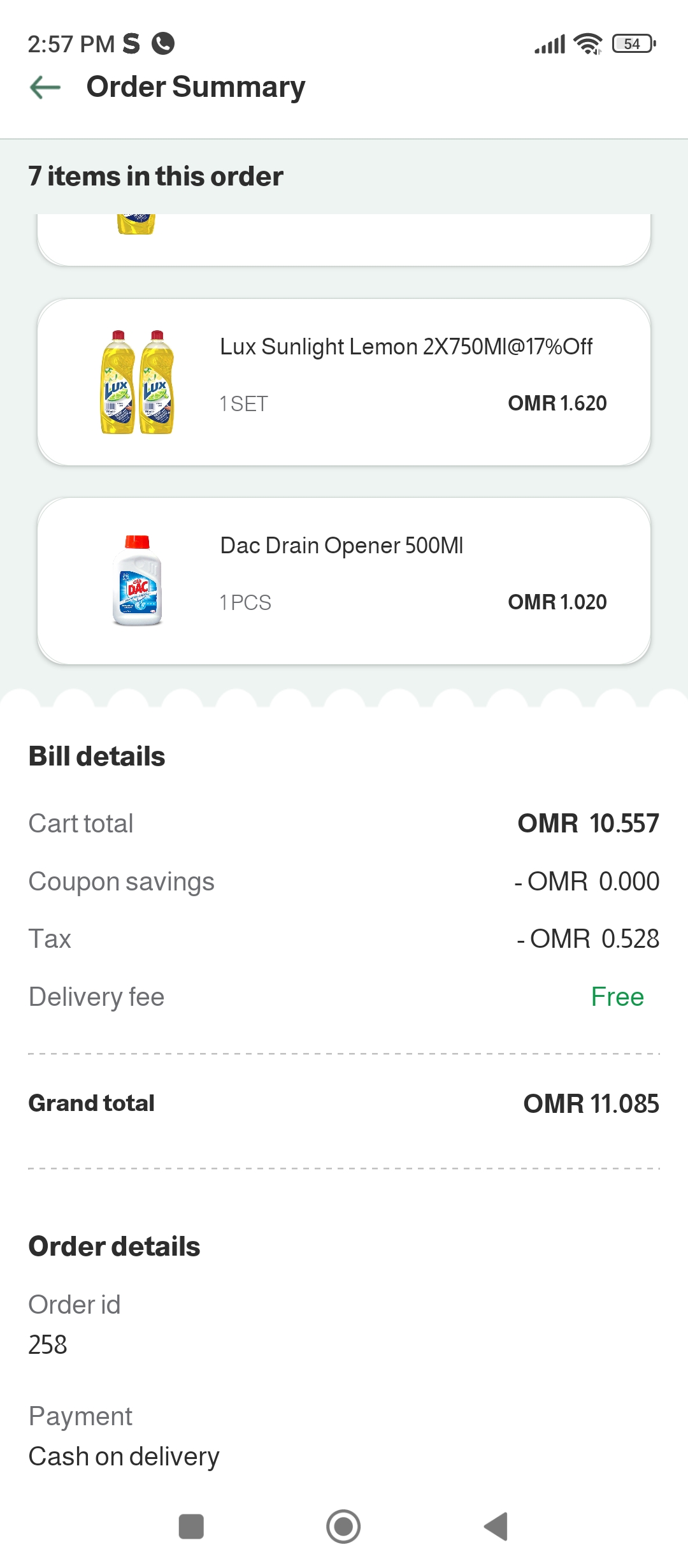Tap the system home button
The width and height of the screenshot is (688, 1568).
point(343,1527)
